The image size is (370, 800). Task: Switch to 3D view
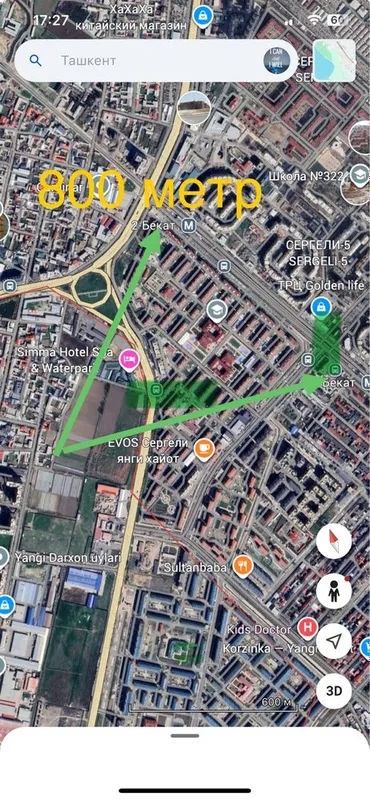point(334,691)
